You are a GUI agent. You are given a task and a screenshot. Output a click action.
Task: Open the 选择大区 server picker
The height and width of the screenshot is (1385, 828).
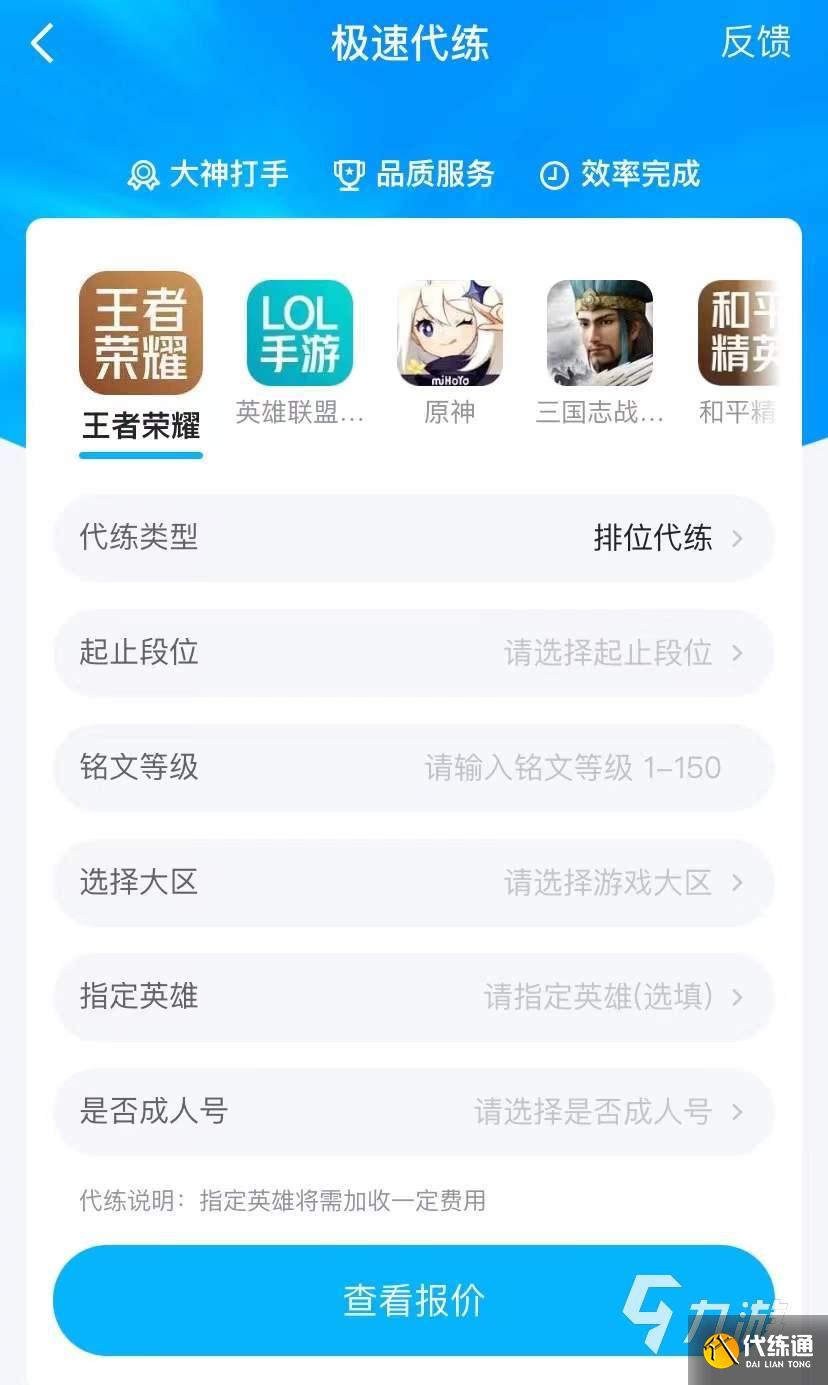(413, 883)
